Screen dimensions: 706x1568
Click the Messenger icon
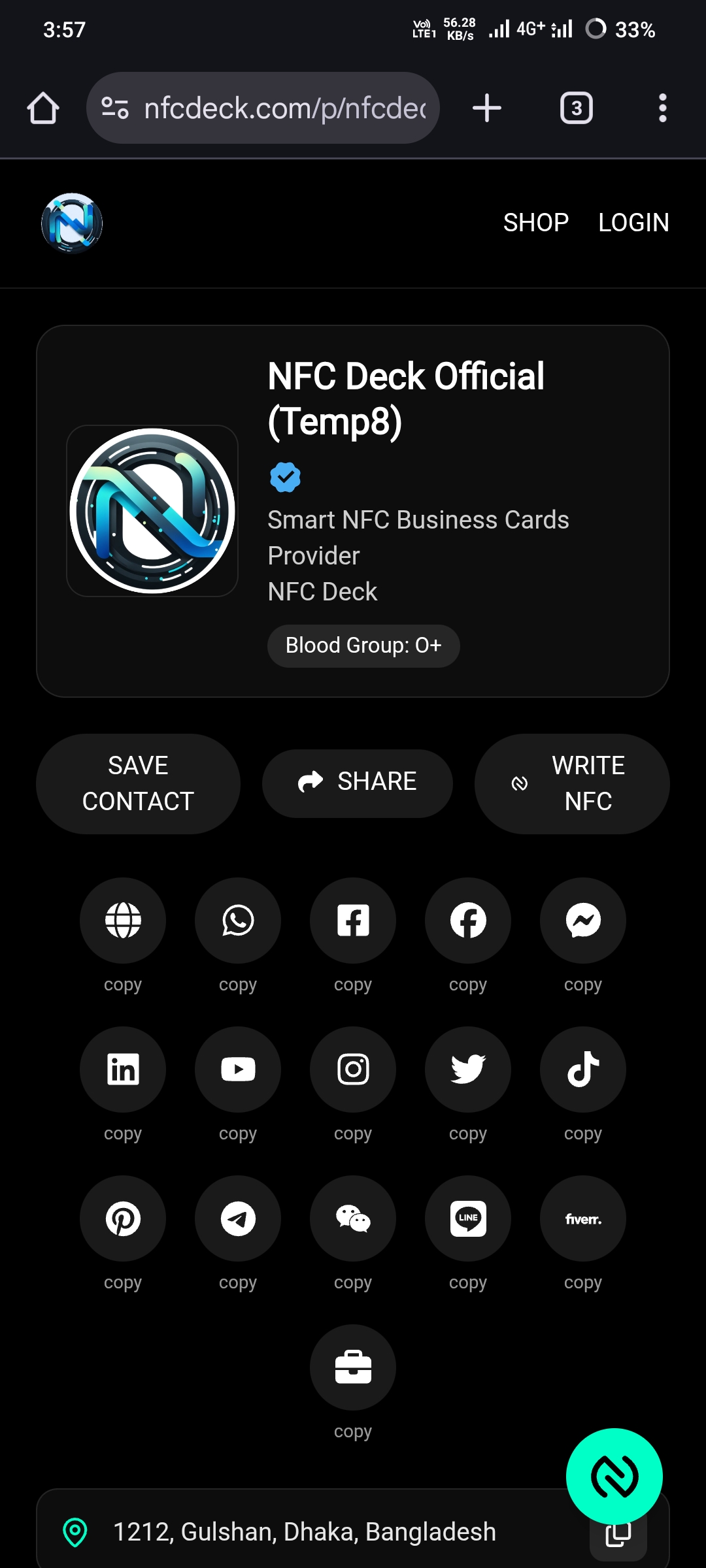tap(582, 921)
